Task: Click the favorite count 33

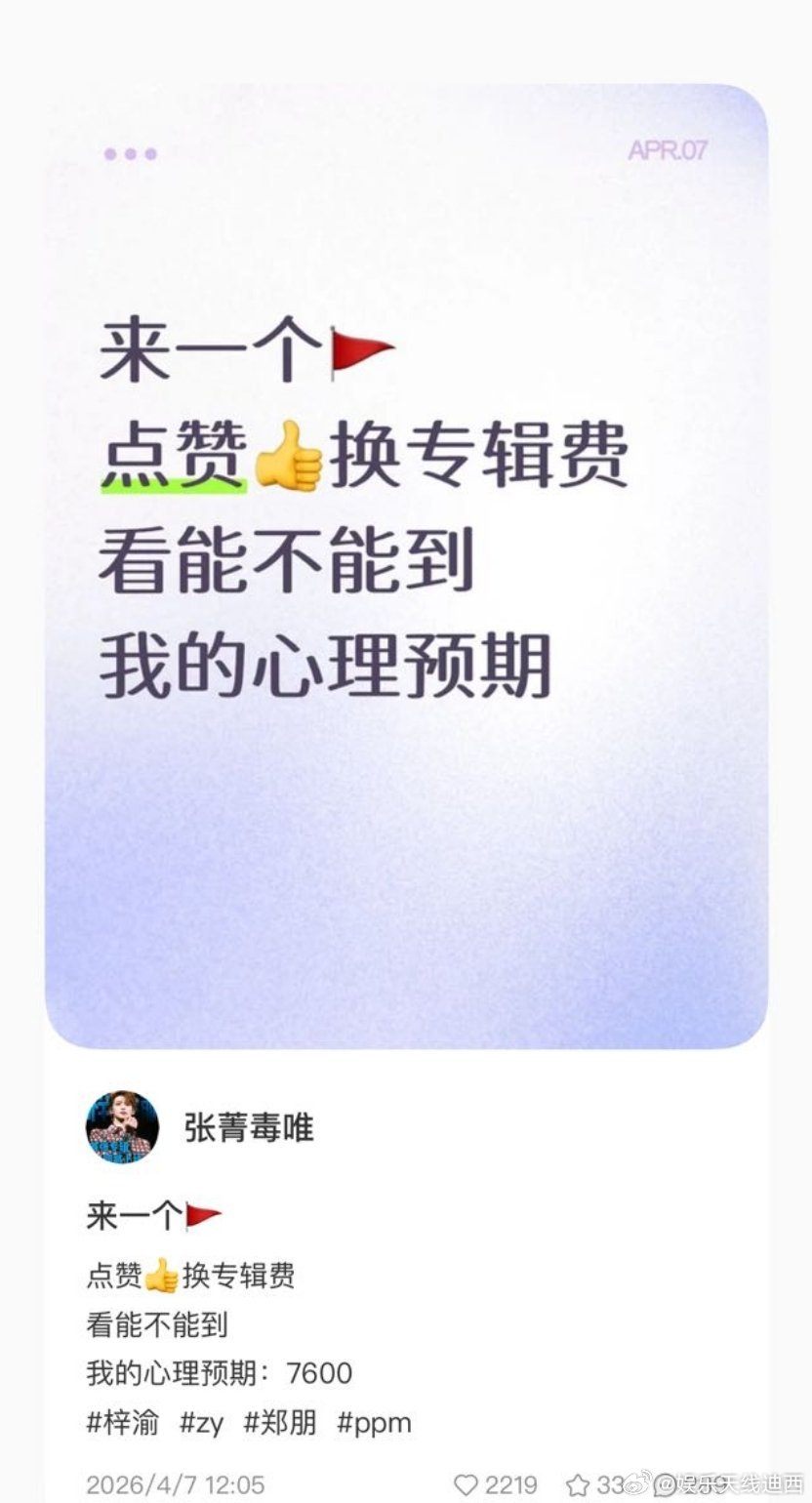Action: 609,1482
